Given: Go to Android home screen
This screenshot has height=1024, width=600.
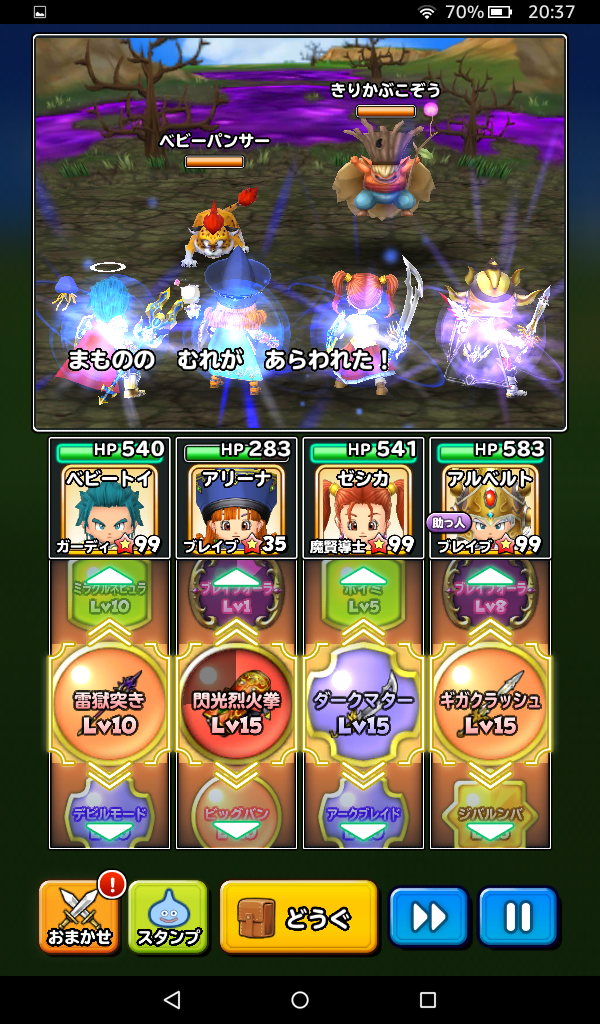Looking at the screenshot, I should click(300, 1000).
